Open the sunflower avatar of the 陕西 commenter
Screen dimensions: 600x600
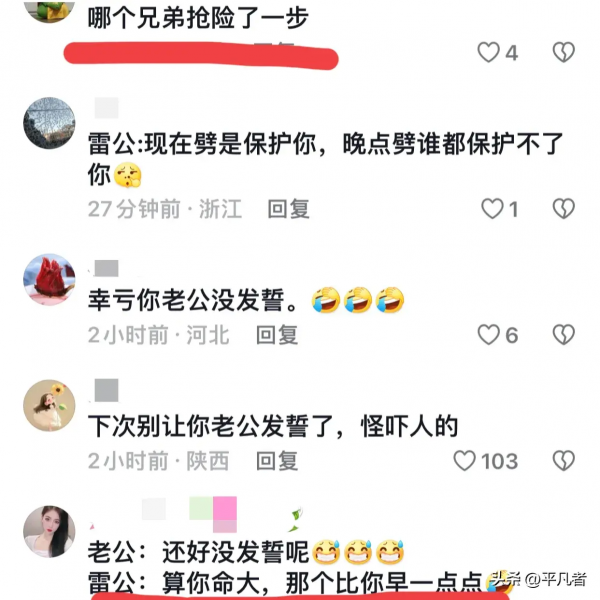[x=47, y=405]
